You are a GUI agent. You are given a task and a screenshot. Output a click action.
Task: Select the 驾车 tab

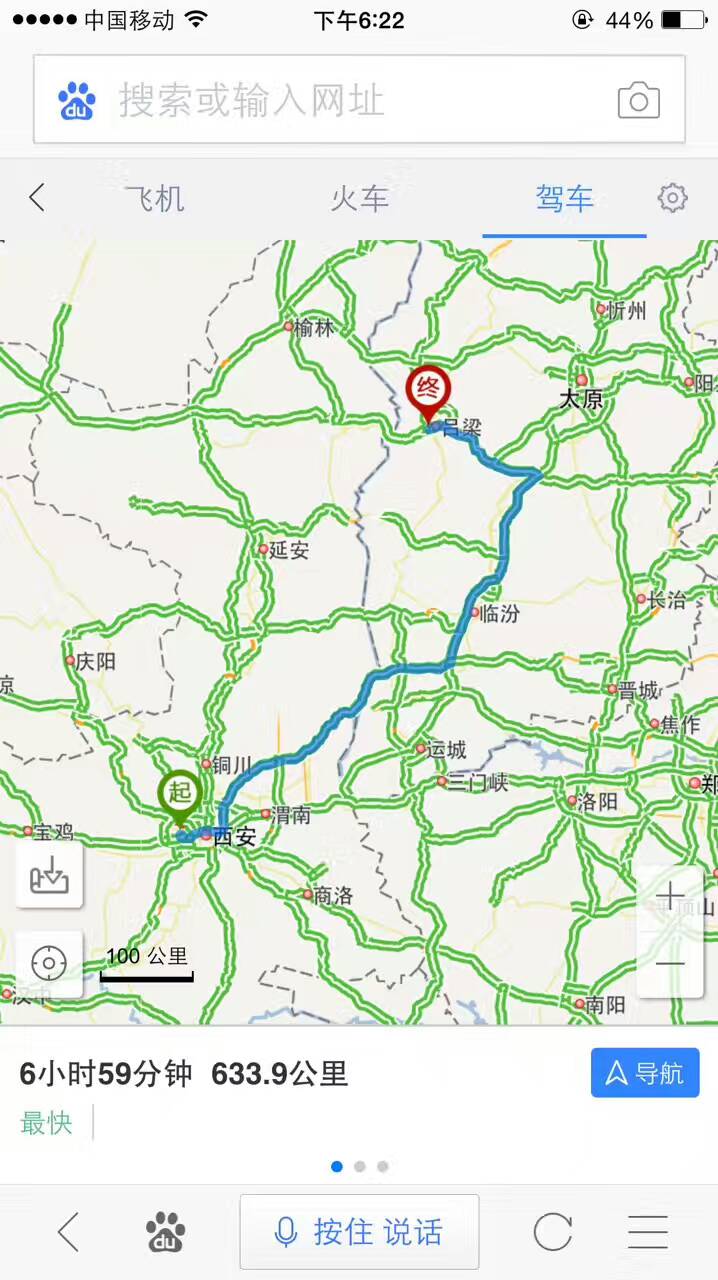[564, 198]
